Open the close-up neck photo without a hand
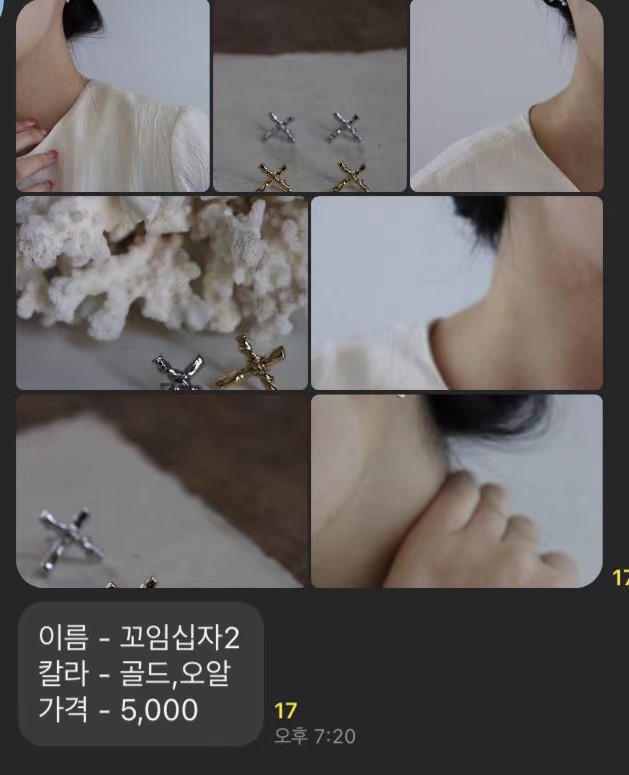629x775 pixels. (x=457, y=292)
